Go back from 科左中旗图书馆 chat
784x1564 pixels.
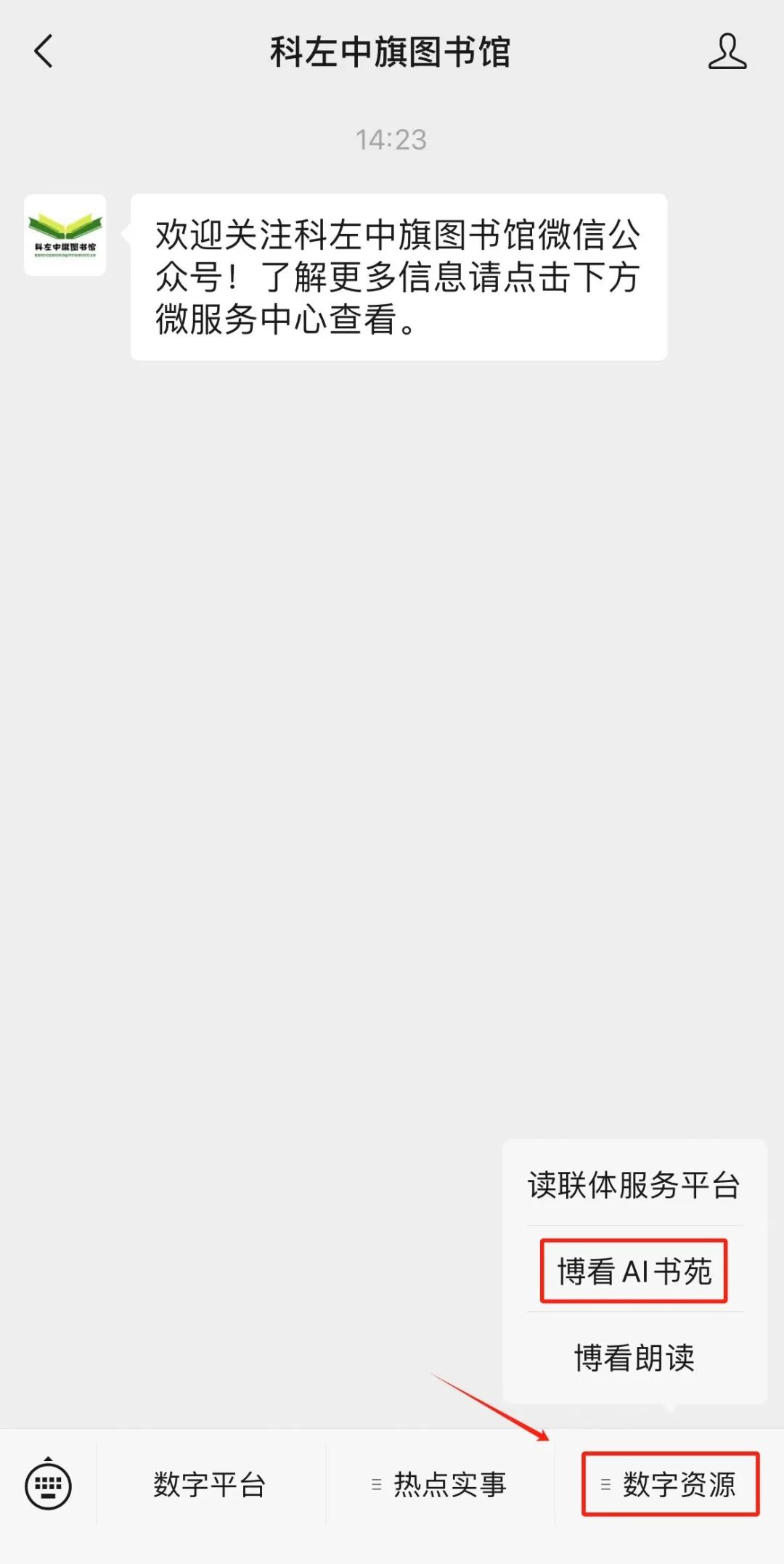coord(44,52)
